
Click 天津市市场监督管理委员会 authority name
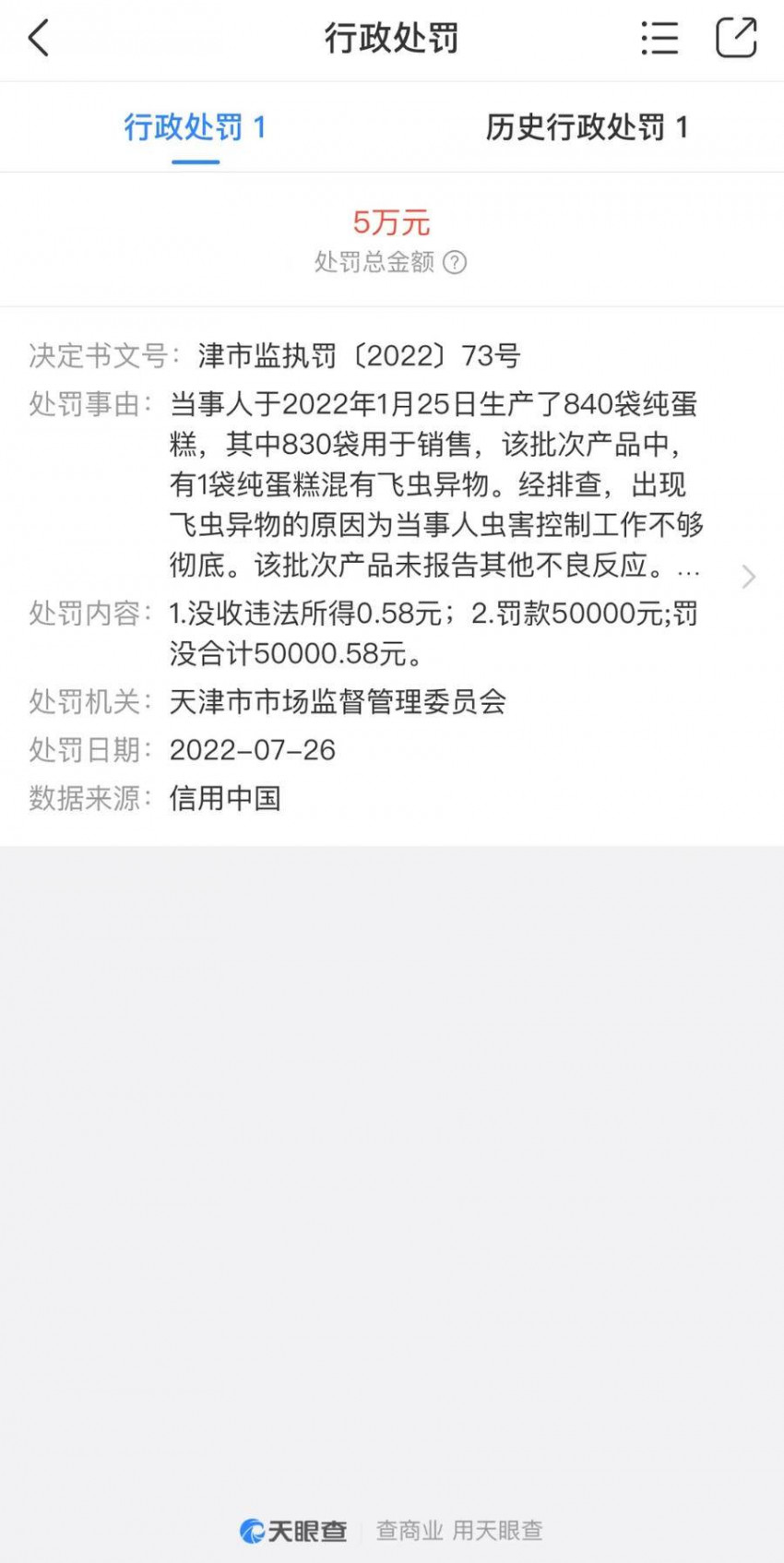pos(339,702)
